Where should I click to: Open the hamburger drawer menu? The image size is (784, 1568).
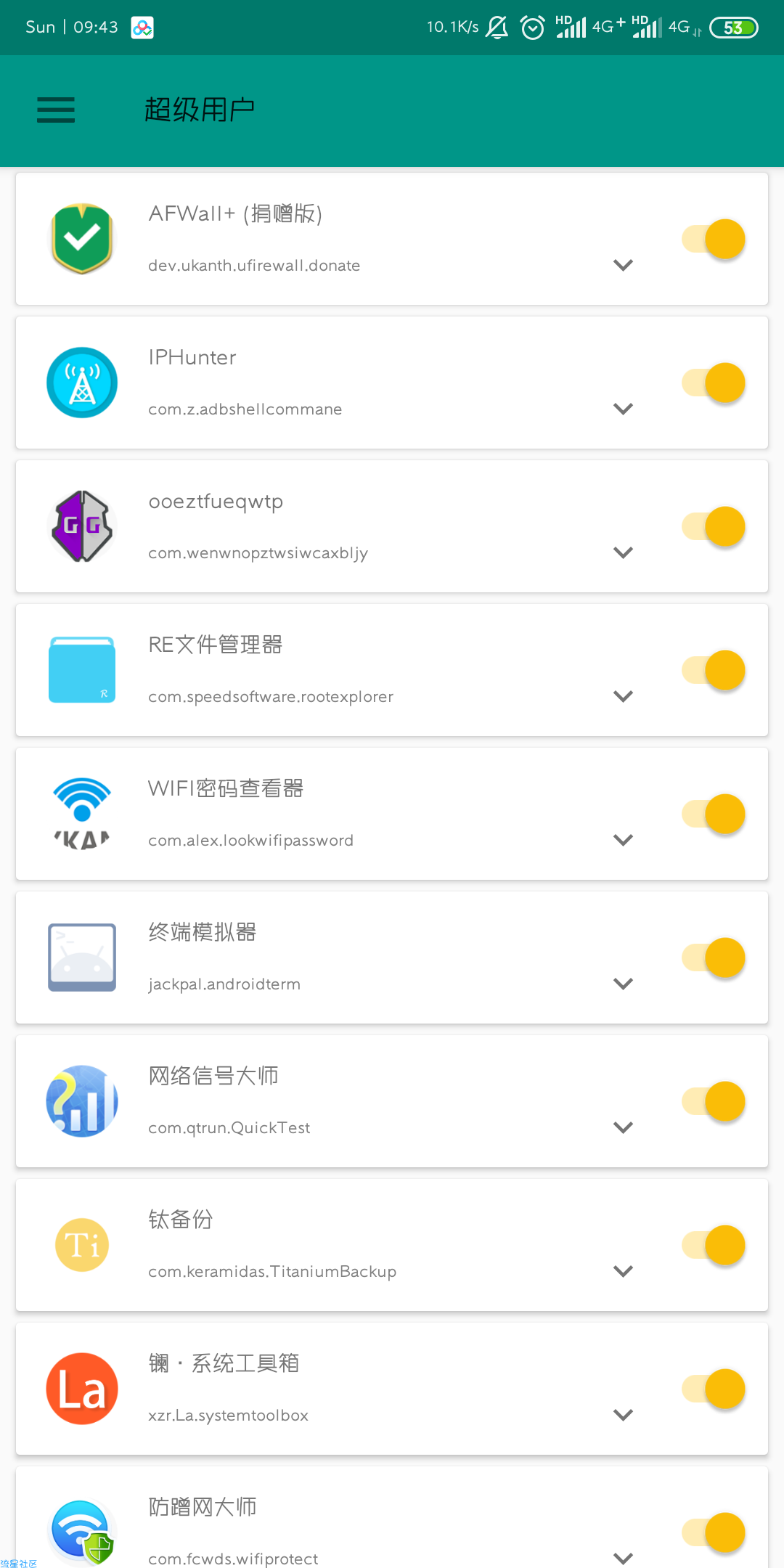(x=56, y=110)
